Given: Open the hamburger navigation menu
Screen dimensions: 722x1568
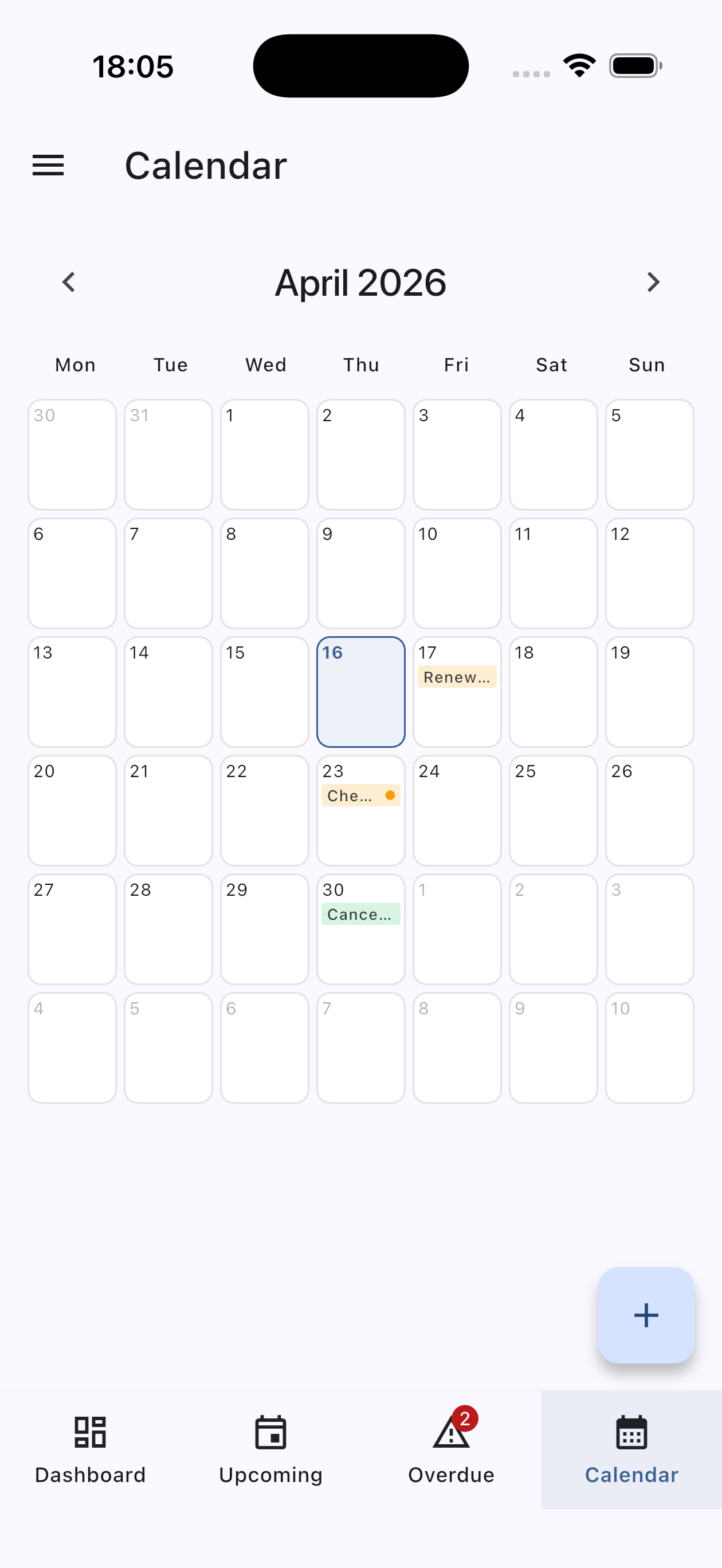Looking at the screenshot, I should point(48,165).
